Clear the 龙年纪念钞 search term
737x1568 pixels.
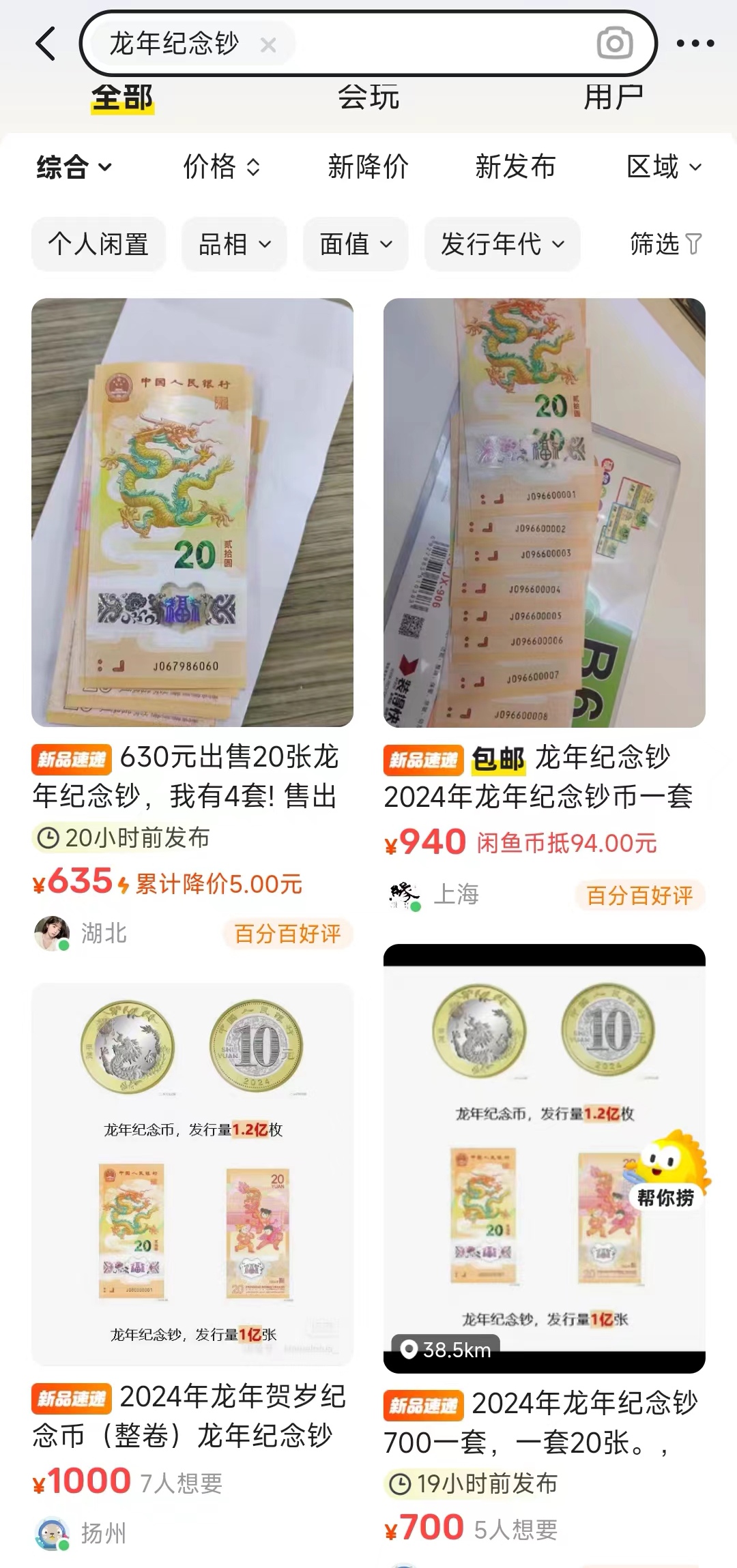268,45
